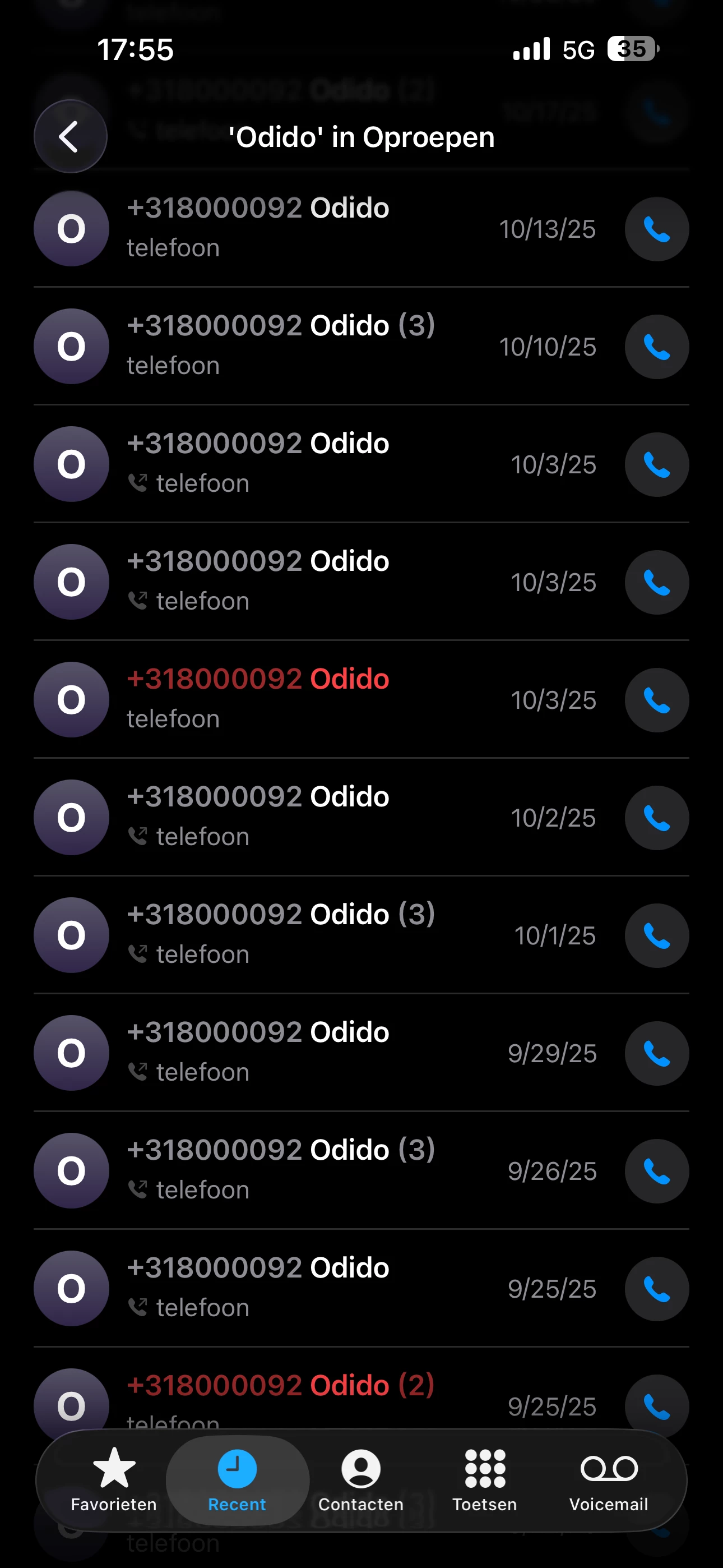723x1568 pixels.
Task: Go to the Voicemail tab
Action: pyautogui.click(x=609, y=1479)
